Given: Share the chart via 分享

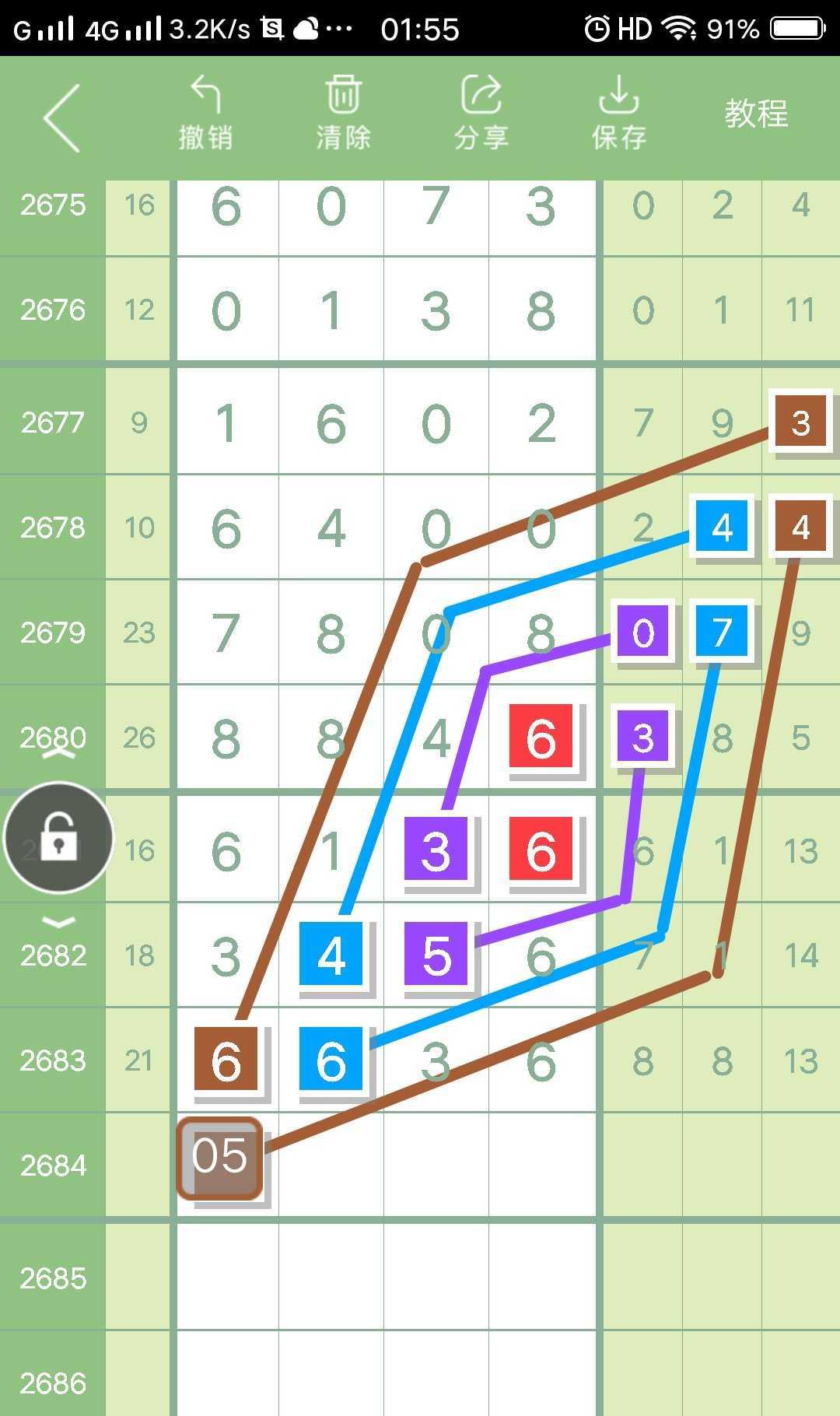Looking at the screenshot, I should pyautogui.click(x=481, y=114).
